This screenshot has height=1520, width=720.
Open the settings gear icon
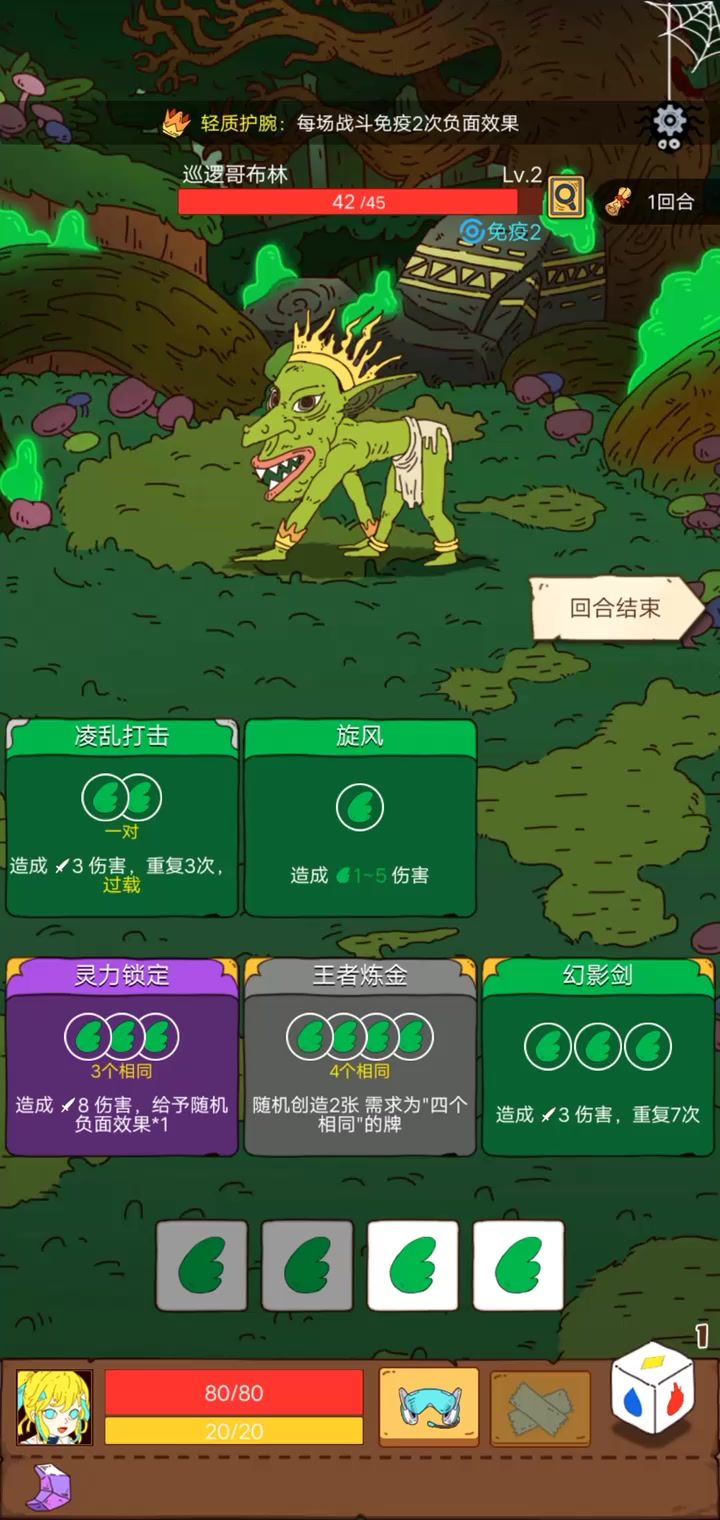[669, 122]
